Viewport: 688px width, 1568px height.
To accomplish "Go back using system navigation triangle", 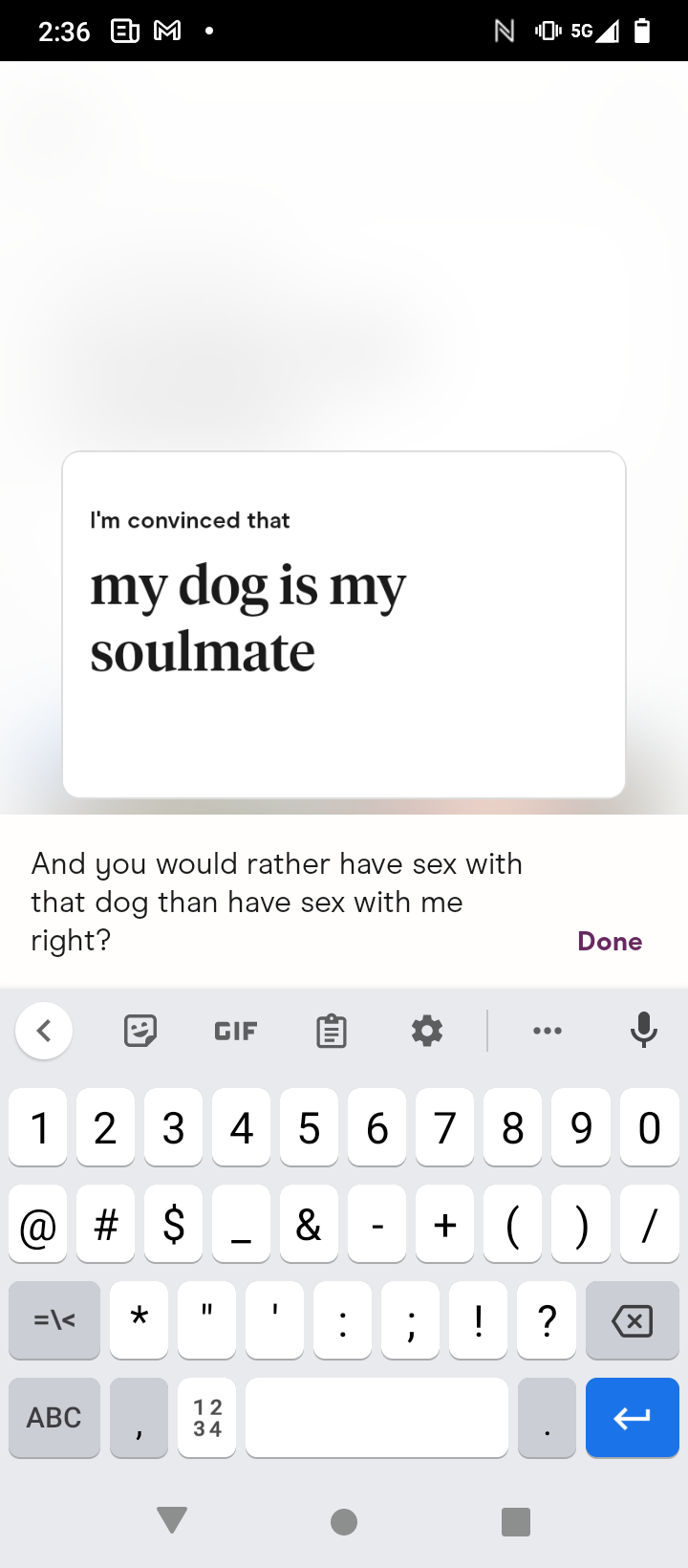I will pyautogui.click(x=172, y=1520).
